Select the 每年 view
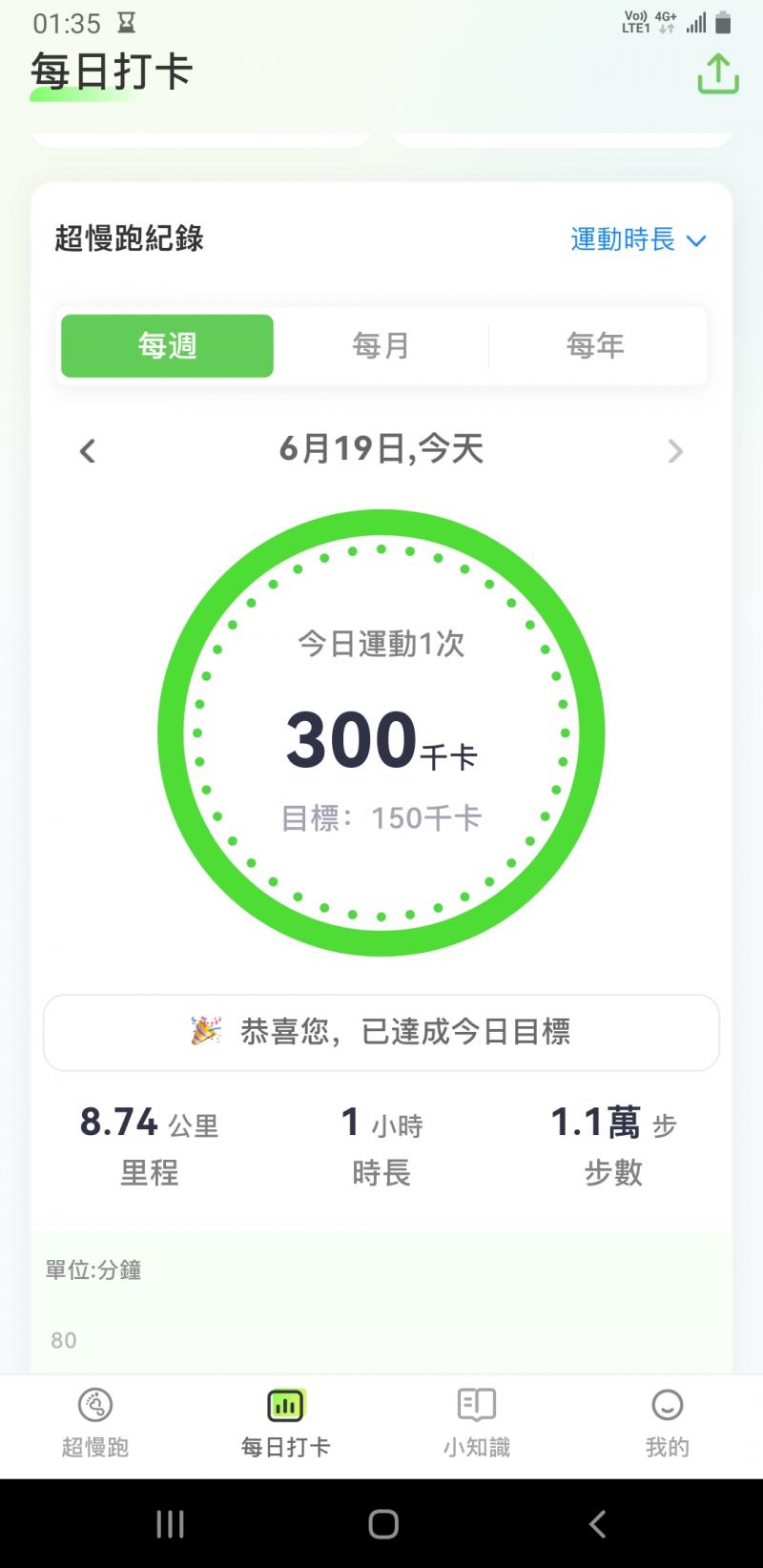The image size is (763, 1568). 595,345
